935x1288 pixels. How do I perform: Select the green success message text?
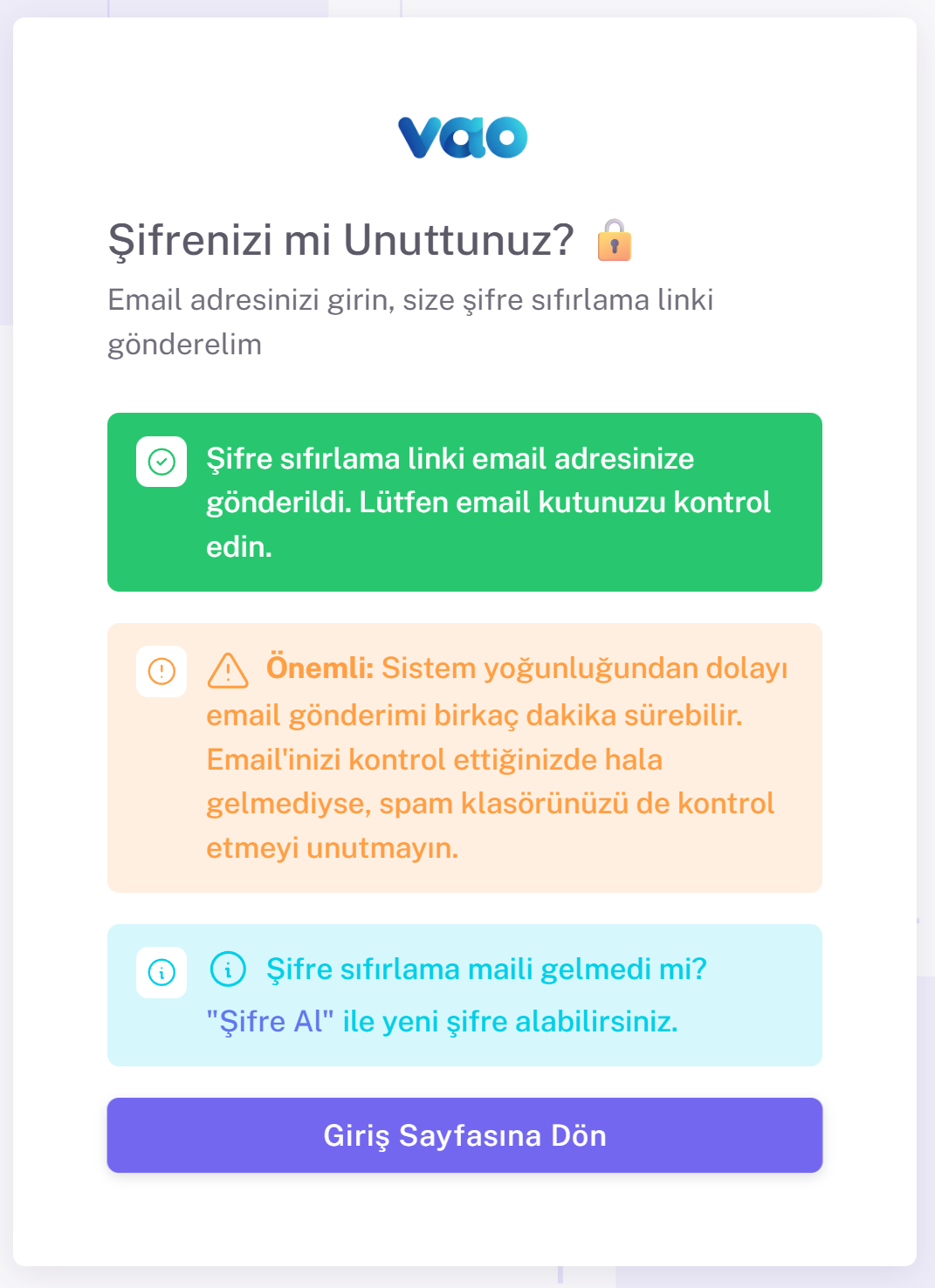[489, 502]
